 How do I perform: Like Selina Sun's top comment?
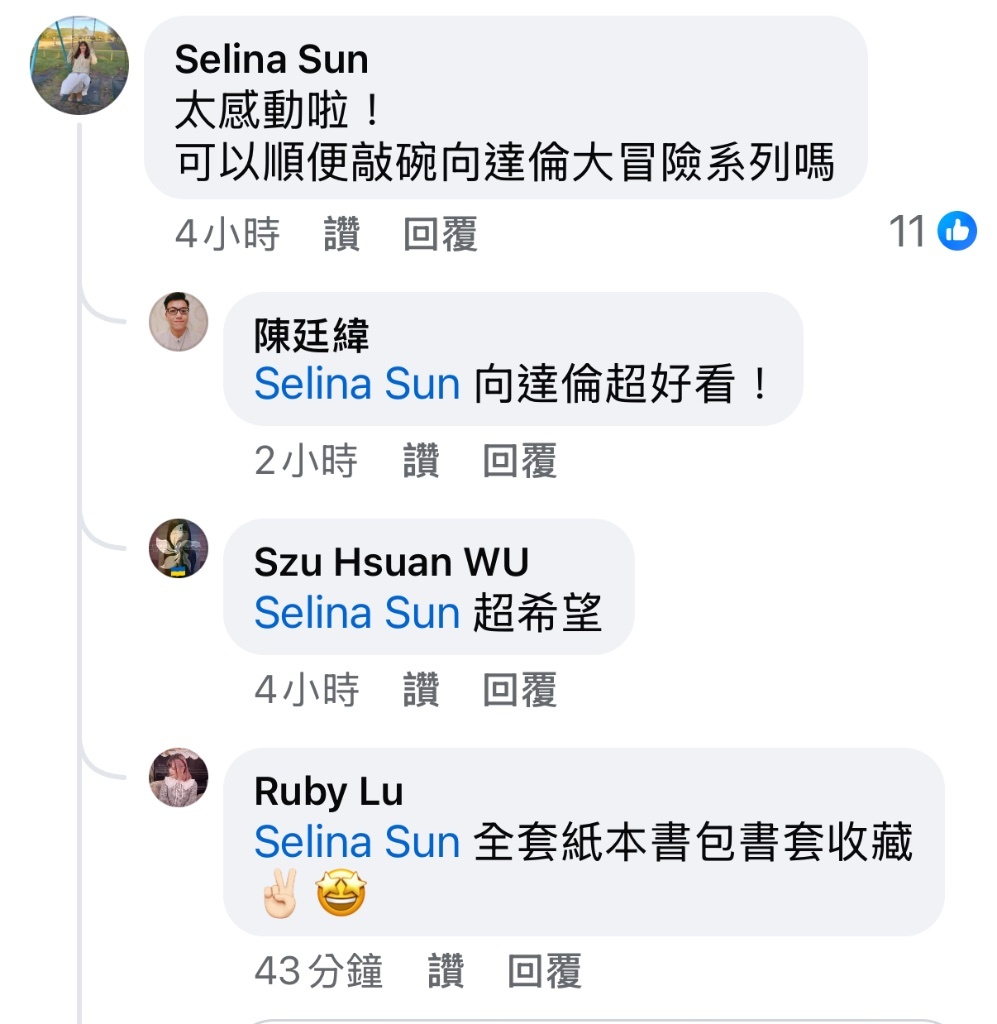tap(341, 234)
